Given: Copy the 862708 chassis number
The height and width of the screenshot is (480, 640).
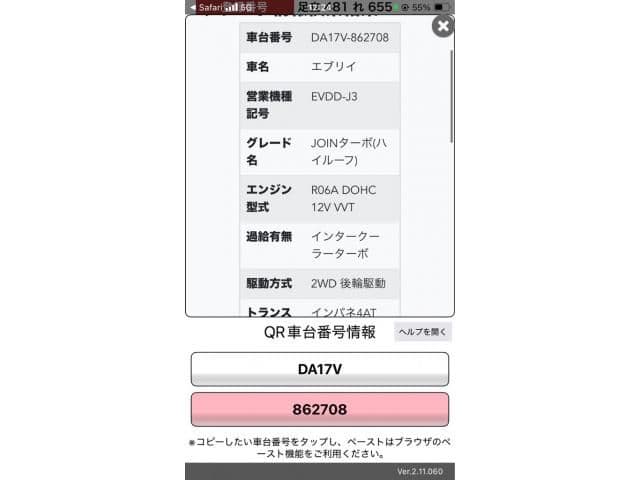Looking at the screenshot, I should click(320, 410).
